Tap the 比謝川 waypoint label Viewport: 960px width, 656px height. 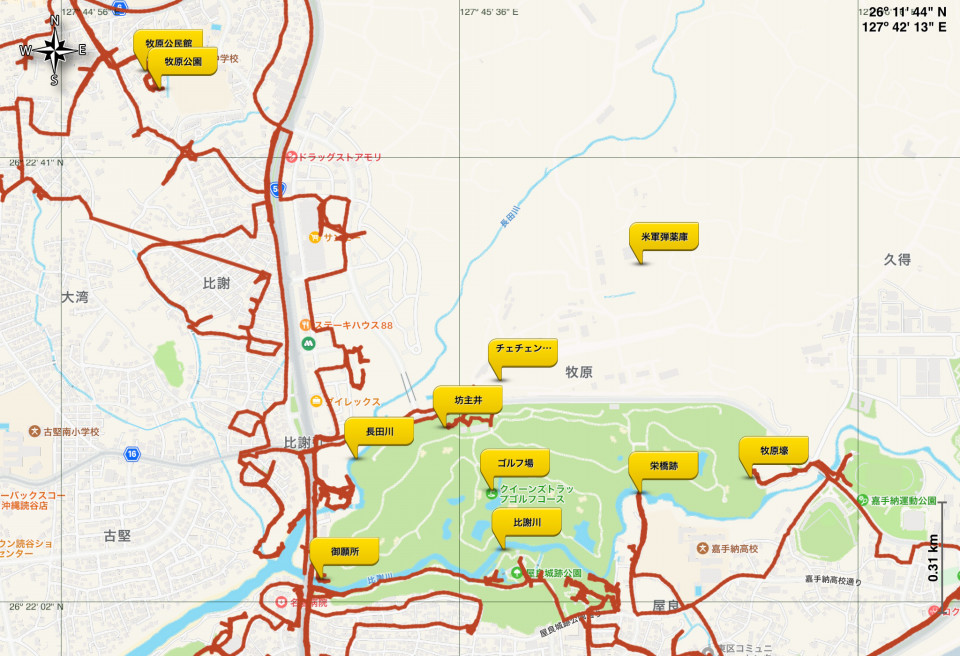(527, 522)
